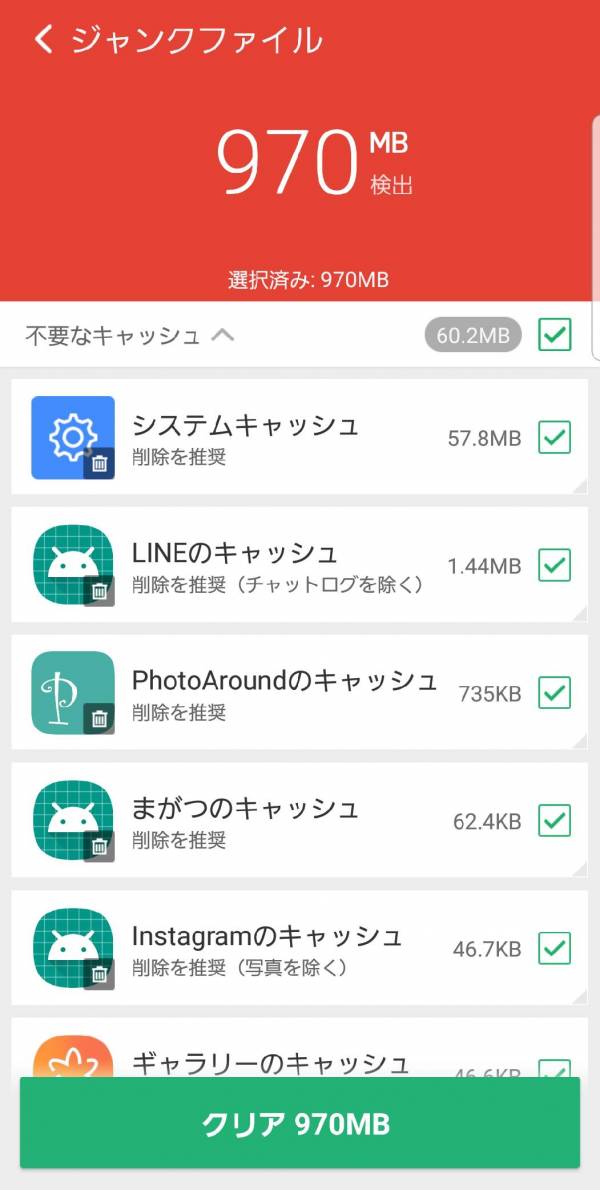Image resolution: width=600 pixels, height=1190 pixels.
Task: Uncheck the 不要なキャッシュ group checkbox
Action: tap(554, 335)
